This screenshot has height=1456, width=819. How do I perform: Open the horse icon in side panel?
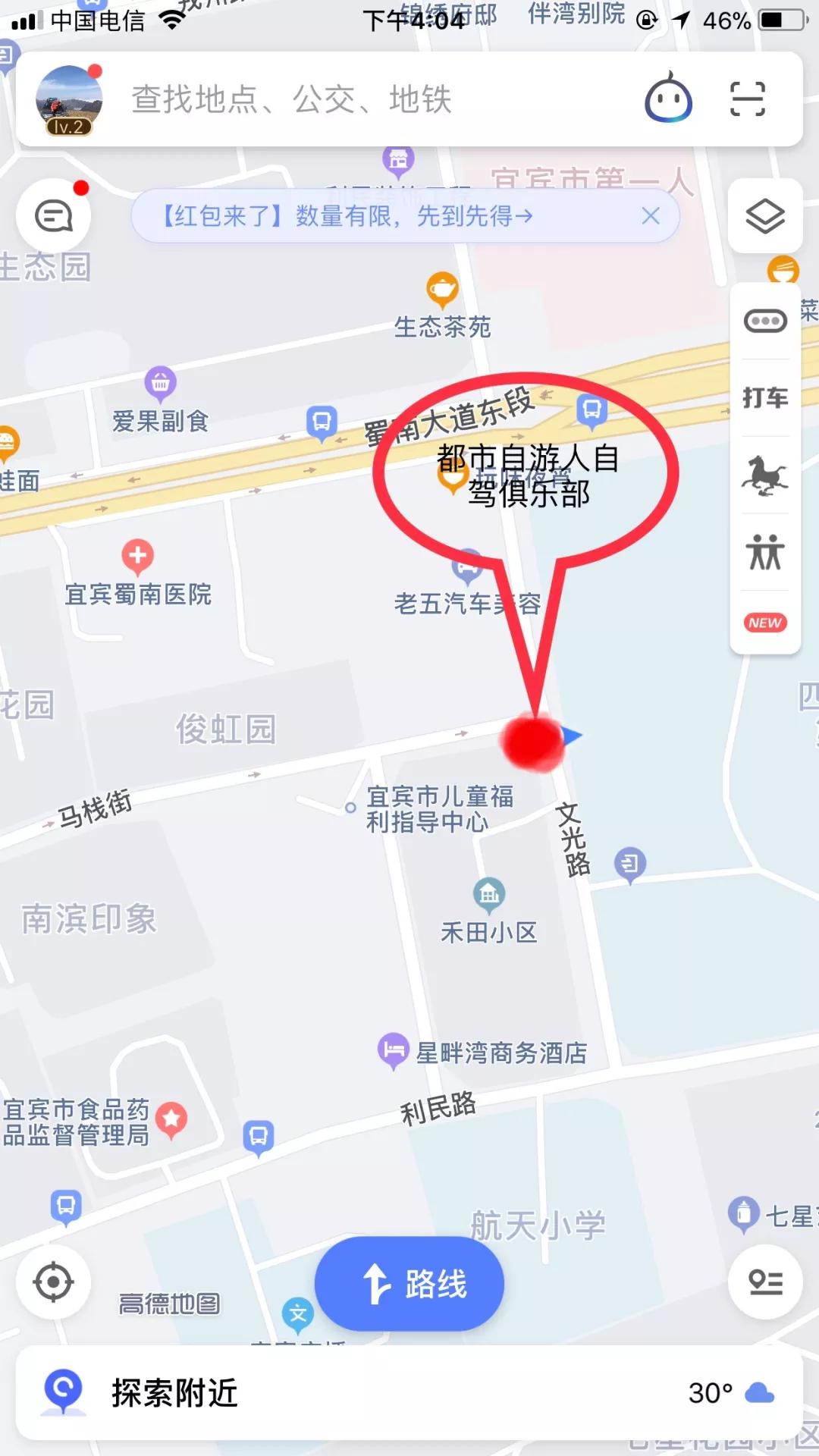tap(764, 475)
